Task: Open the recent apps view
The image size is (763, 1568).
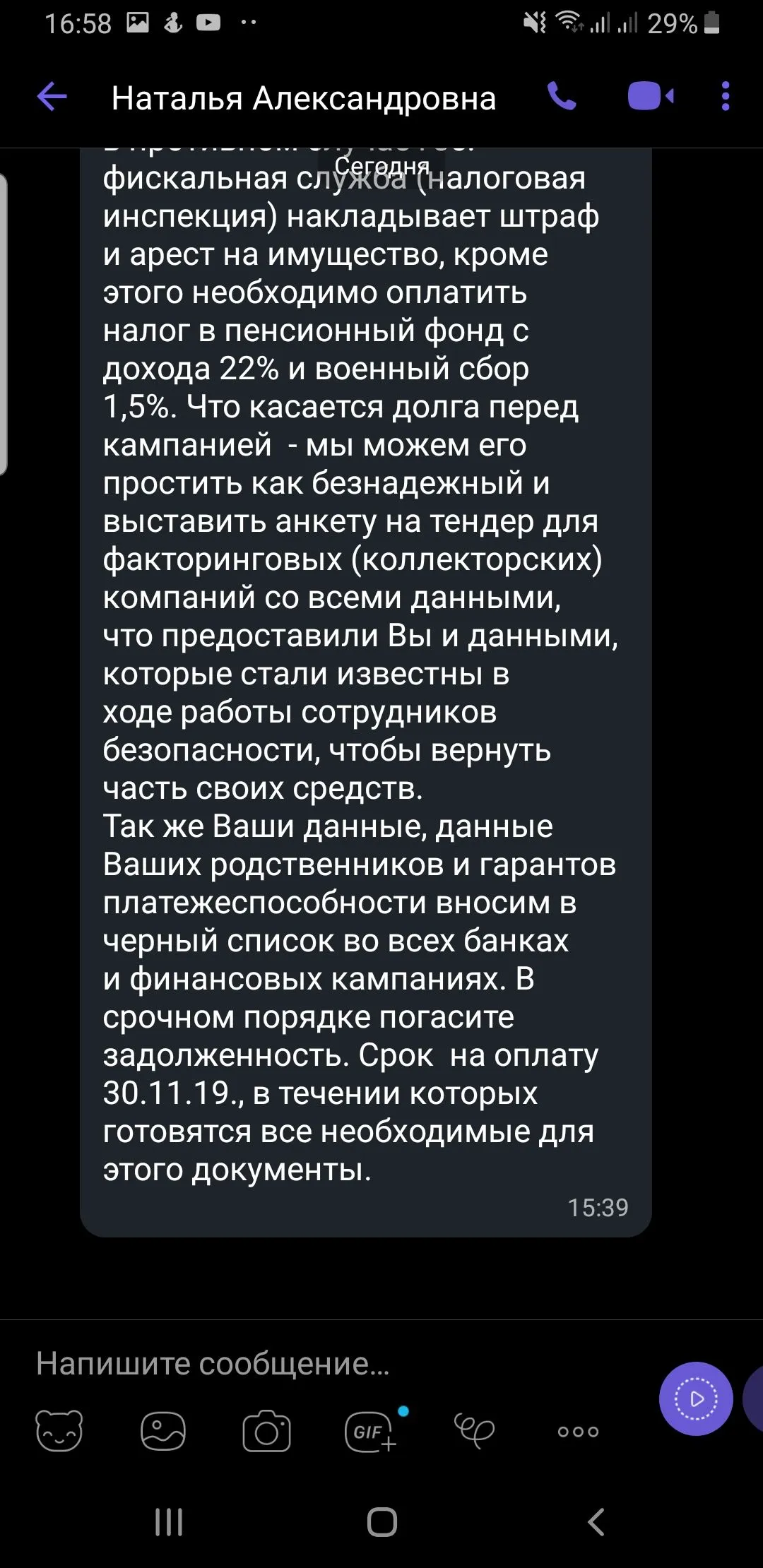Action: 169,1521
